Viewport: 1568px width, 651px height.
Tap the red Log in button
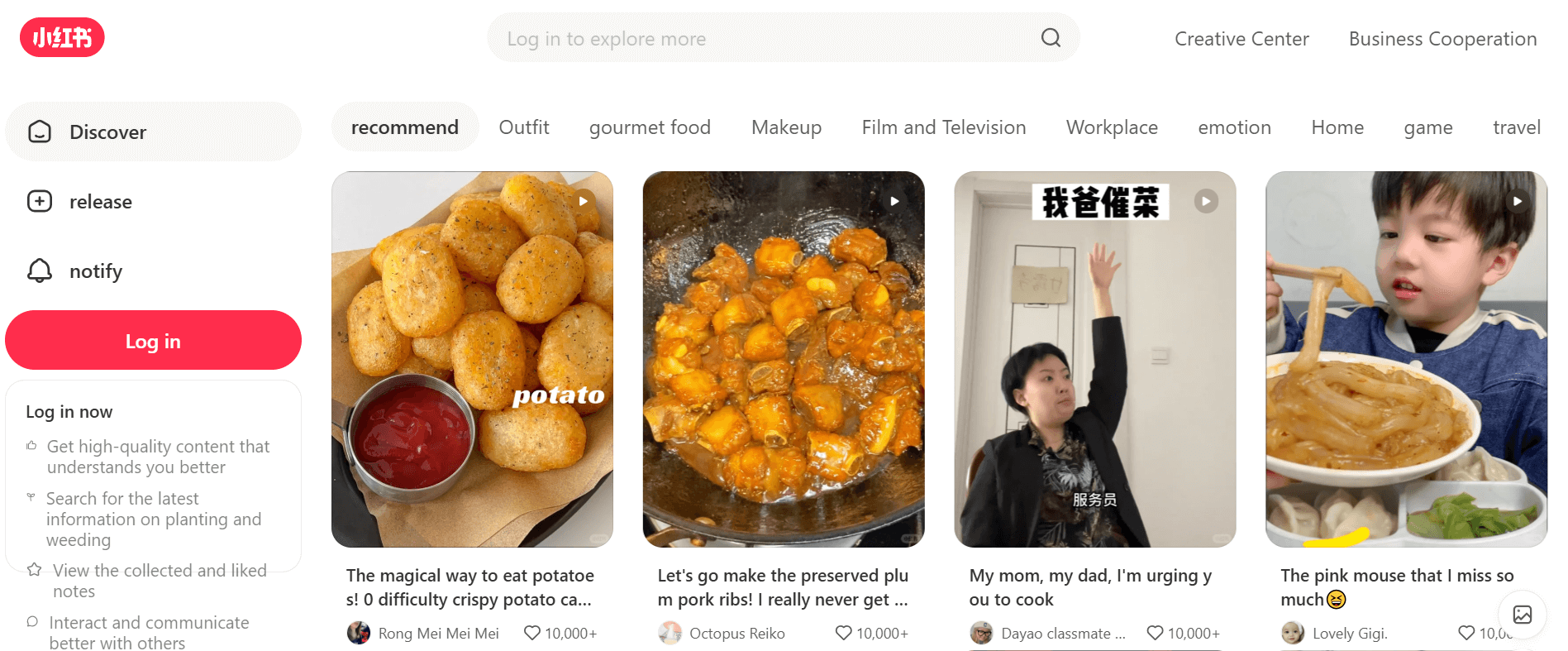(153, 341)
